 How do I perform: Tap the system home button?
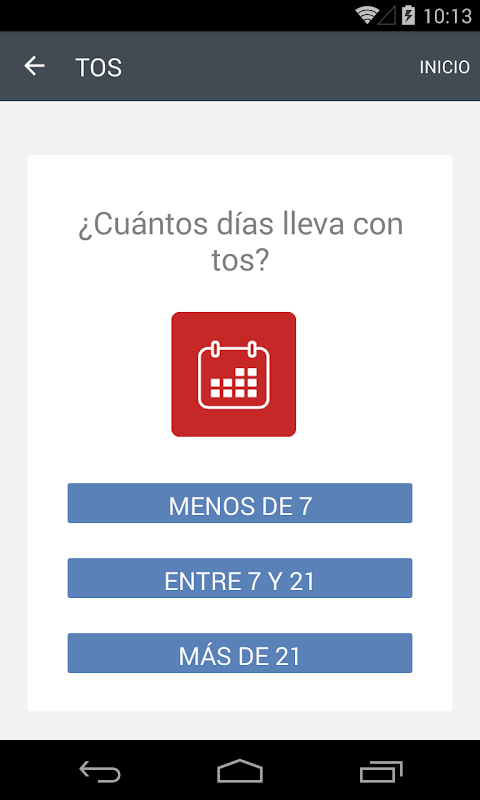(240, 771)
